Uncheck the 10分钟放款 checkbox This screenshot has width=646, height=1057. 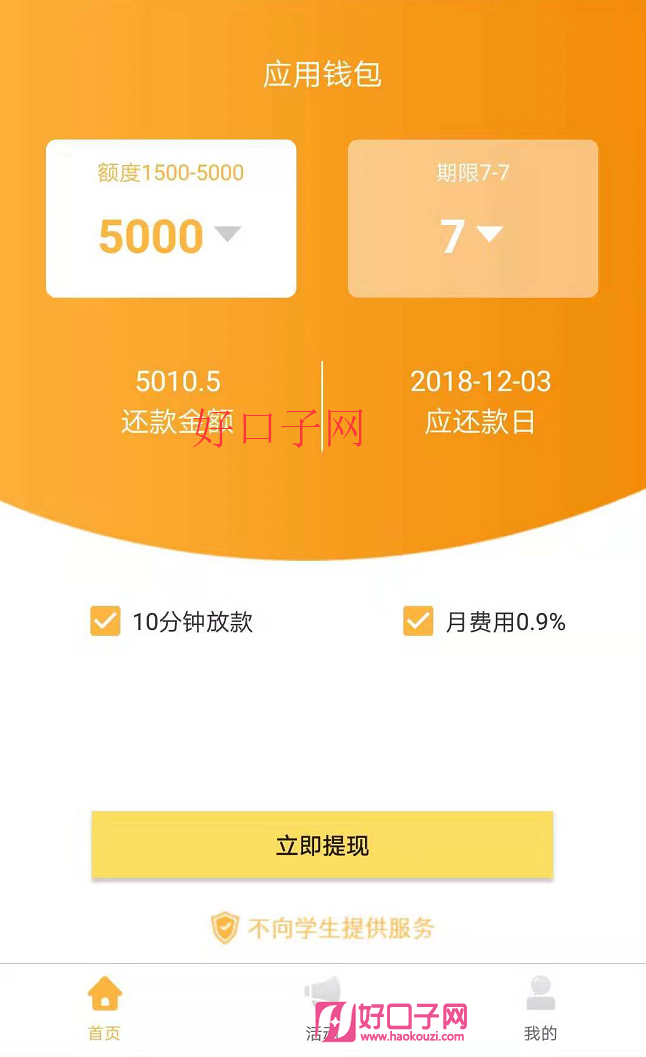click(x=105, y=621)
